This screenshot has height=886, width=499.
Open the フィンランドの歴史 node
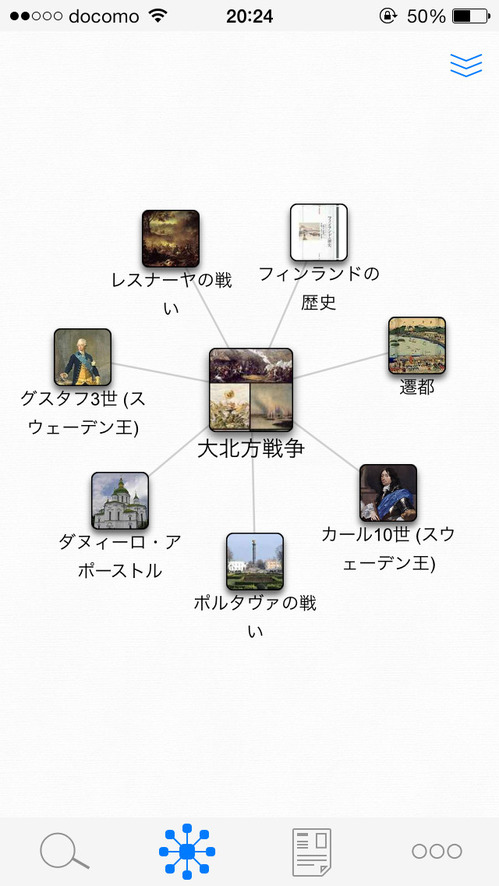[319, 232]
